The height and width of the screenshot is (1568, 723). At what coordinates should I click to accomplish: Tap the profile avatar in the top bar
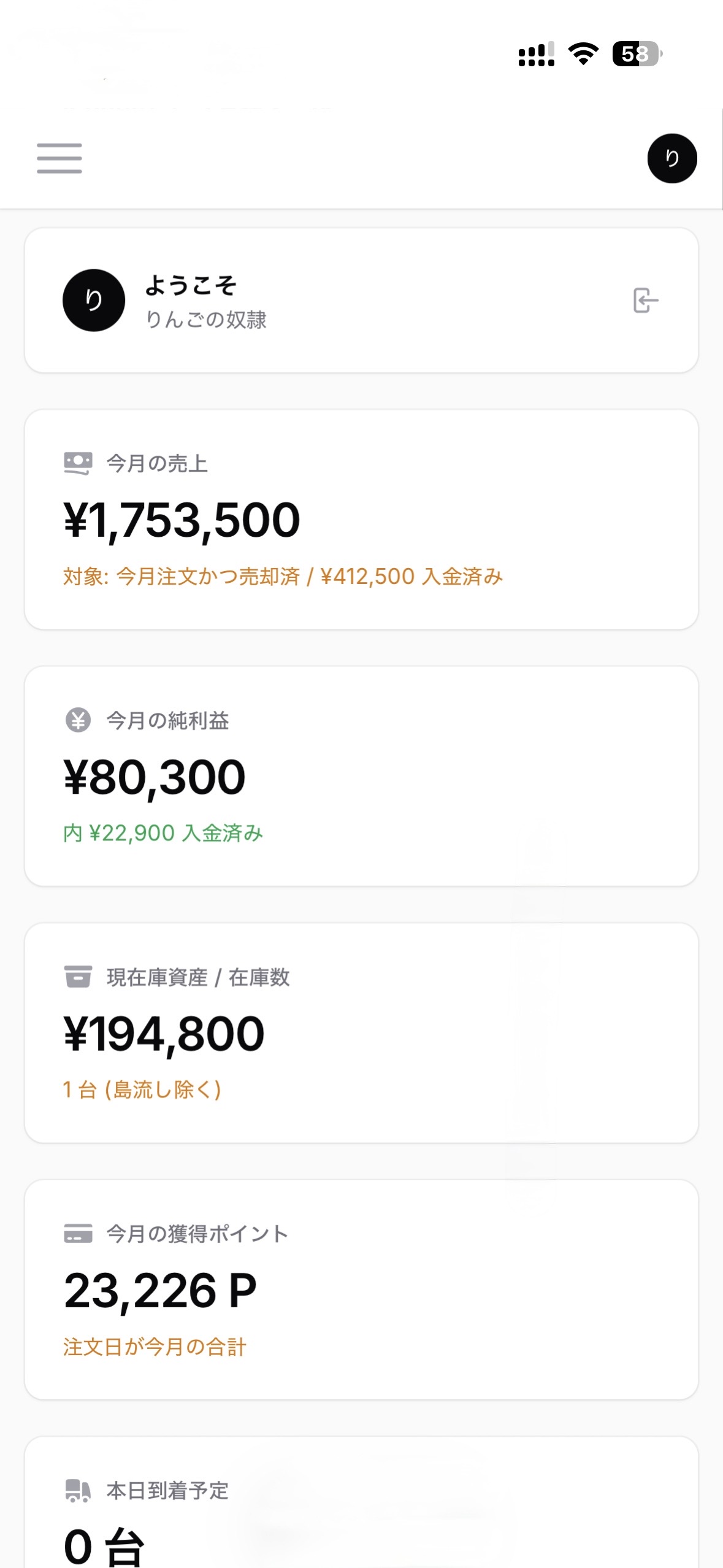click(672, 158)
